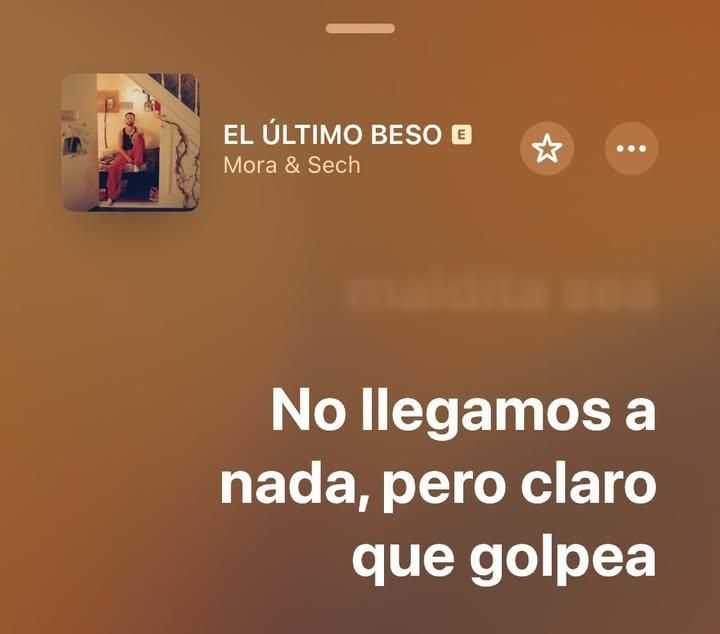Favorite the song El Último Beso
This screenshot has width=720, height=634.
pyautogui.click(x=547, y=149)
